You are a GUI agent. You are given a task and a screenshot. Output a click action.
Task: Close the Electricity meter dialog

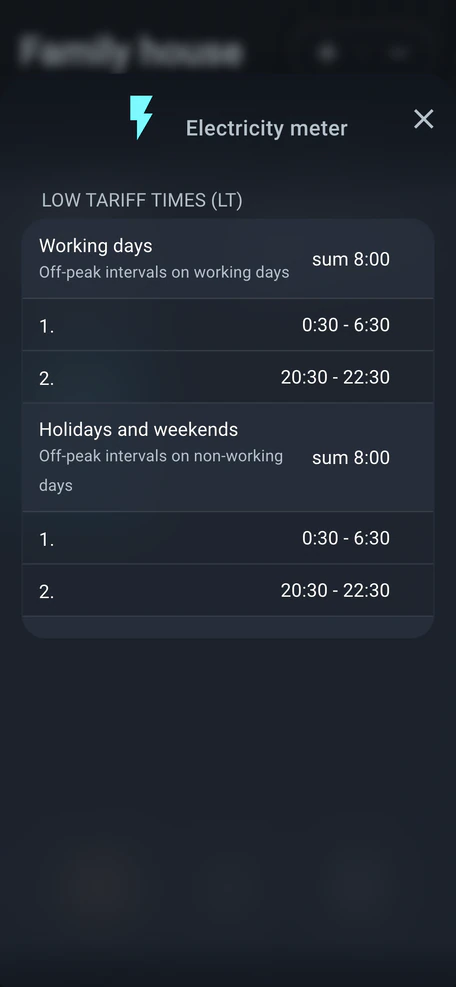(423, 118)
